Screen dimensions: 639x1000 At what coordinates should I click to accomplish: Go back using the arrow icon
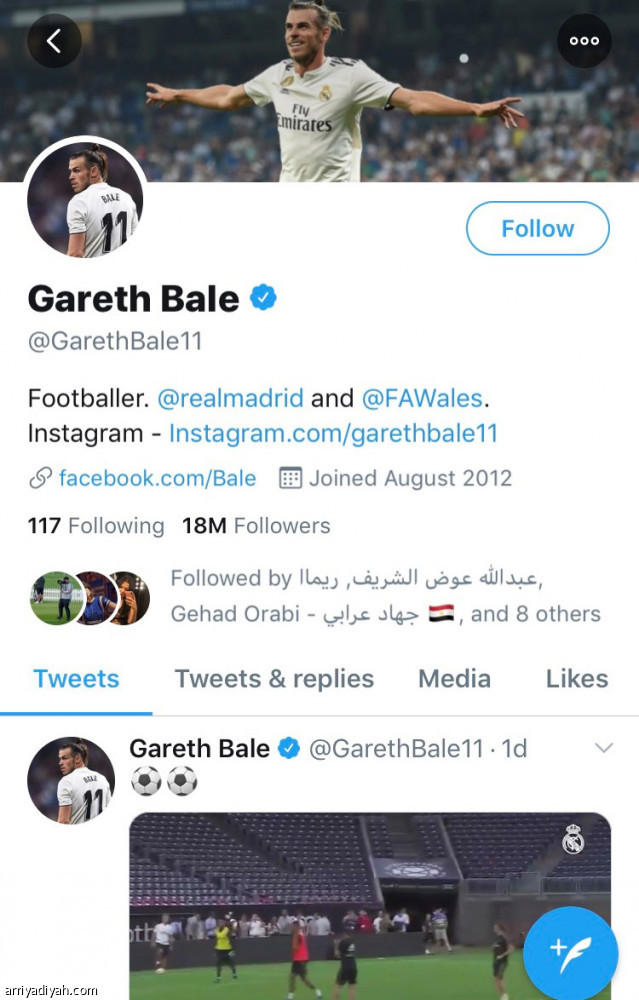click(x=54, y=41)
